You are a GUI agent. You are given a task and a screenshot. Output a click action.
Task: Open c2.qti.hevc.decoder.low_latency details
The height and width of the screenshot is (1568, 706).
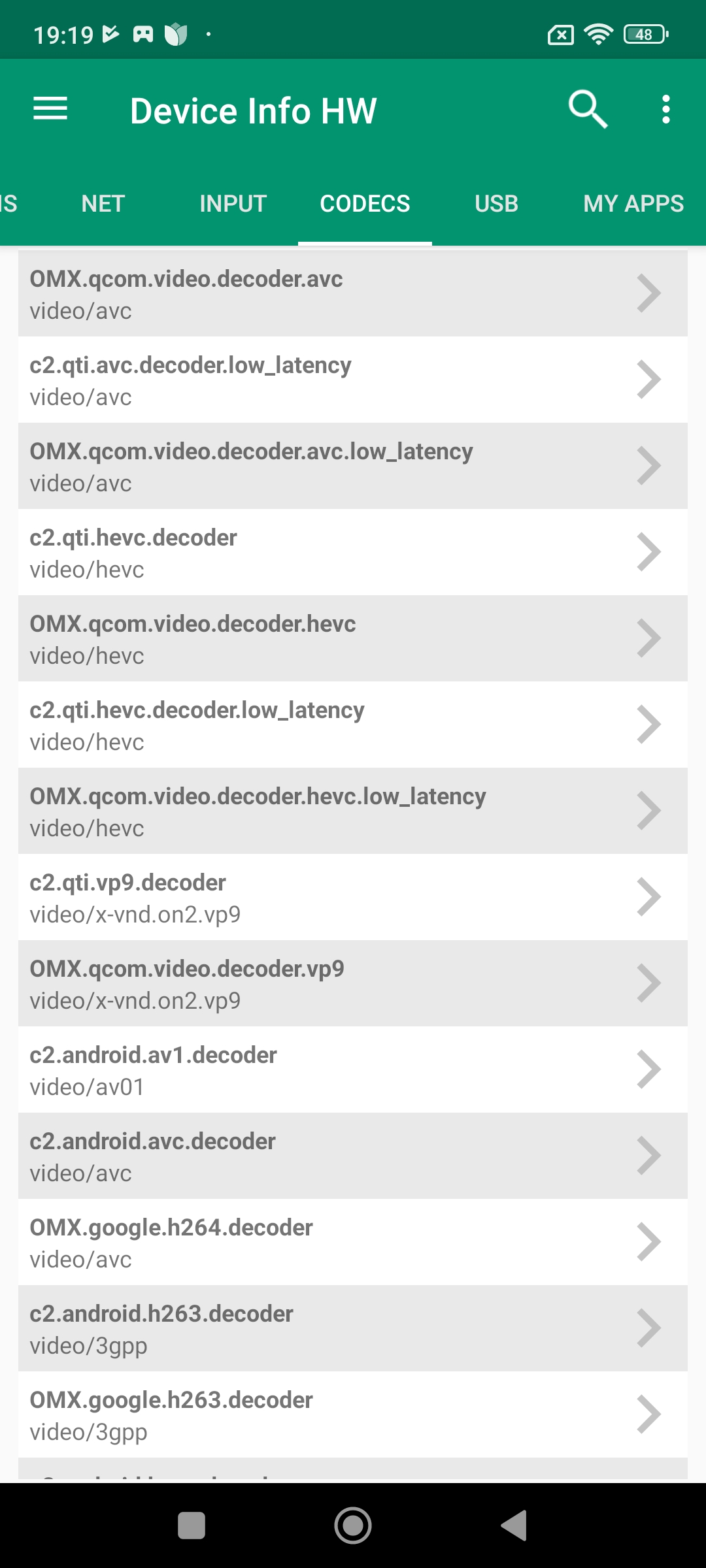[x=352, y=725]
